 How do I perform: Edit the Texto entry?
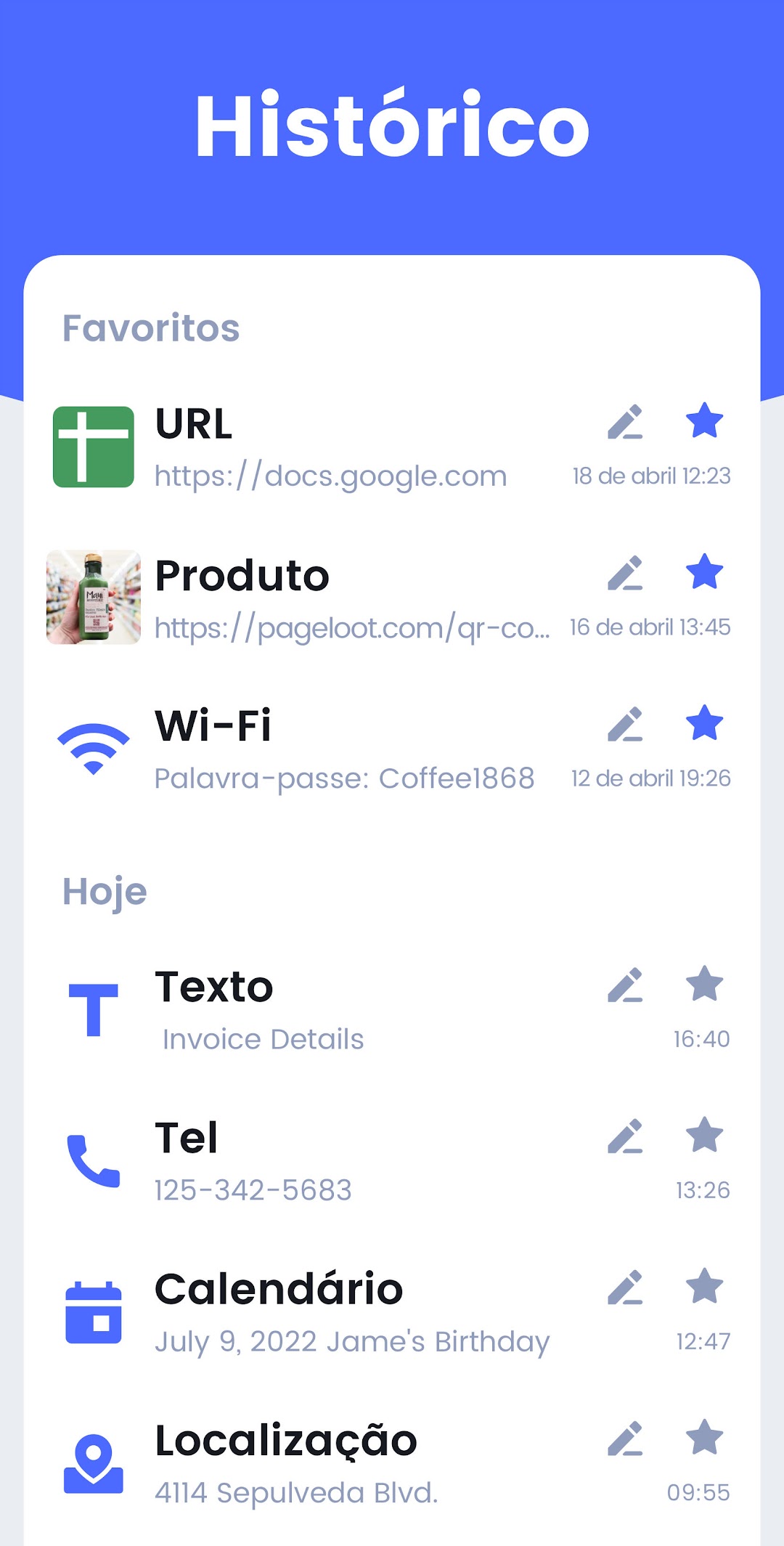tap(625, 985)
